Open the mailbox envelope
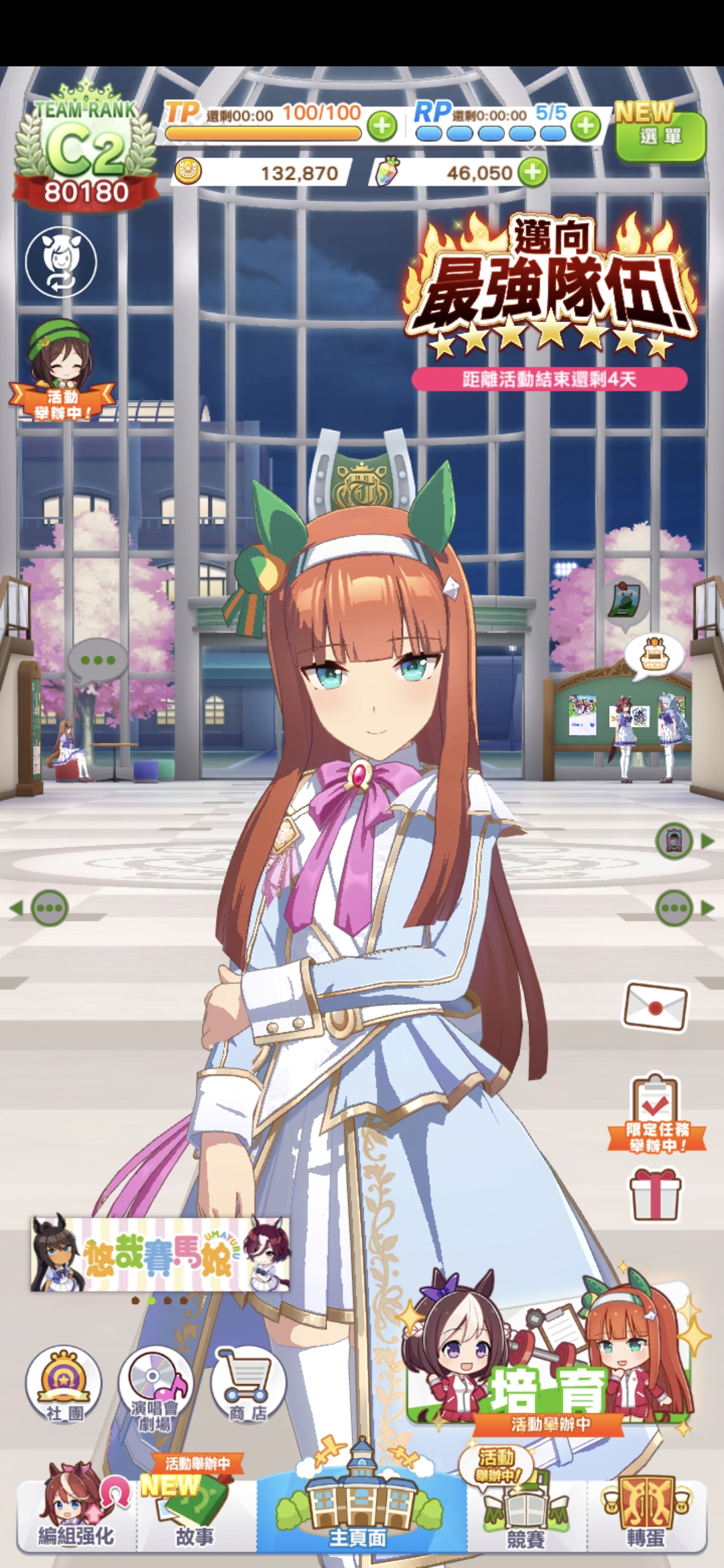The height and width of the screenshot is (1568, 724). [x=655, y=1005]
